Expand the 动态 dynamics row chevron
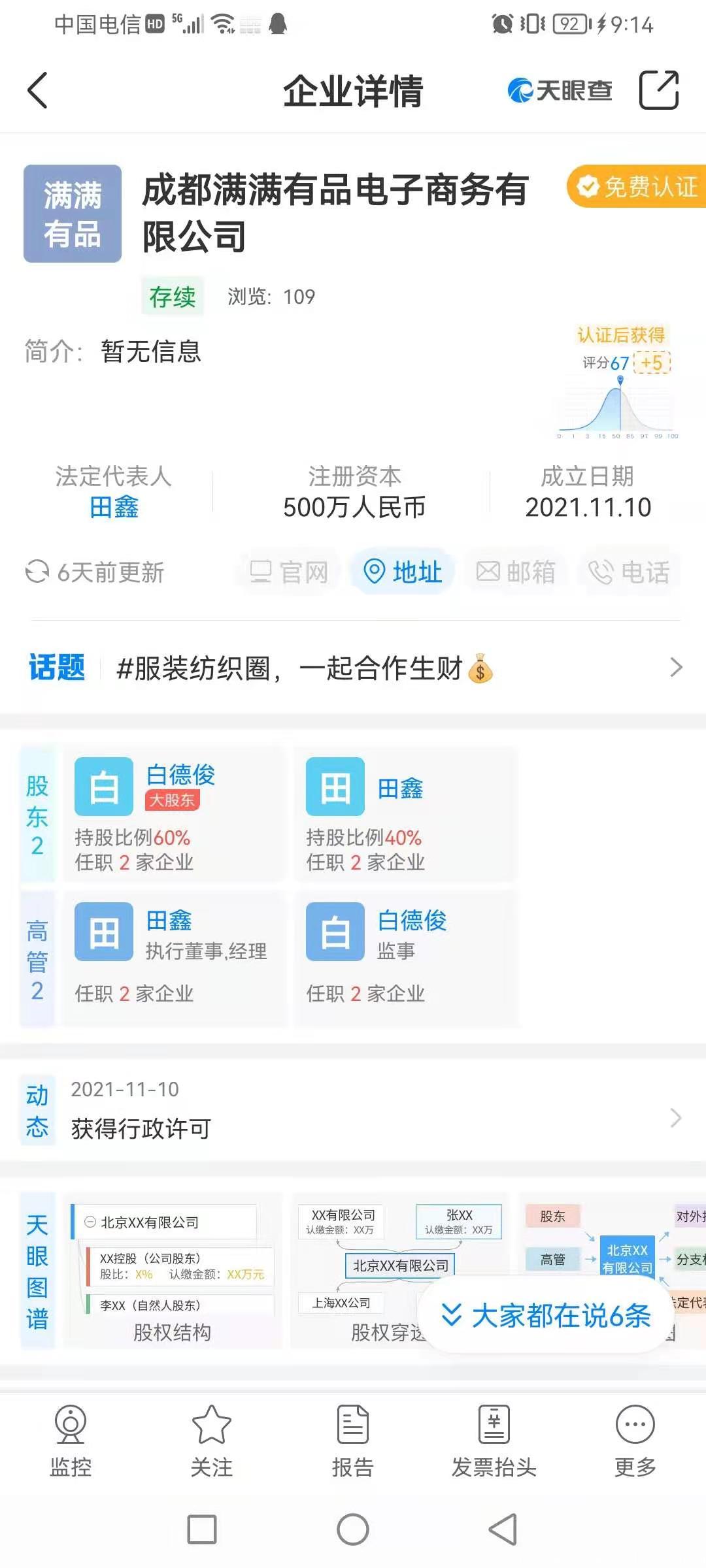 click(x=678, y=1118)
